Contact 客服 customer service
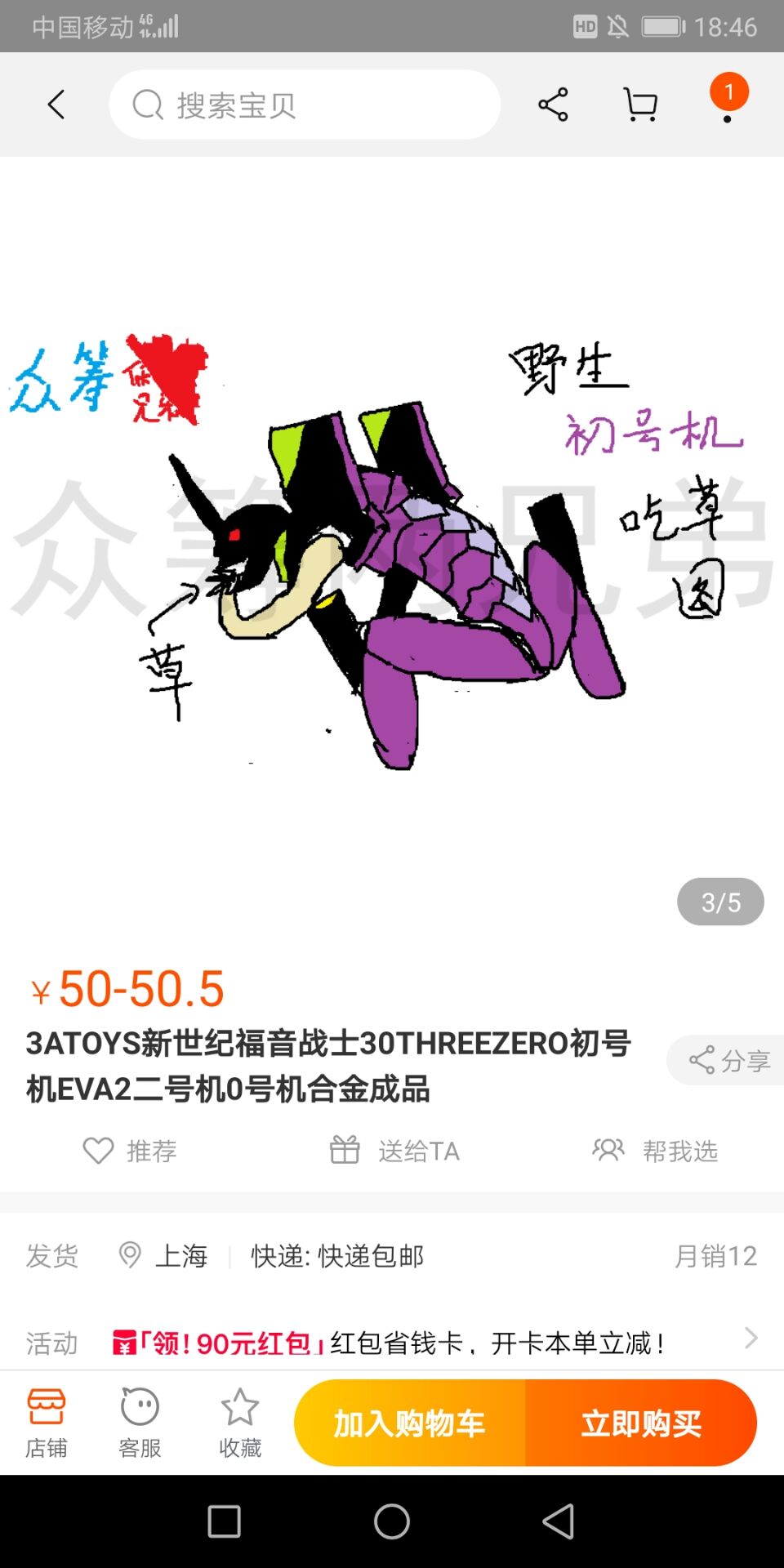784x1568 pixels. (x=140, y=1423)
